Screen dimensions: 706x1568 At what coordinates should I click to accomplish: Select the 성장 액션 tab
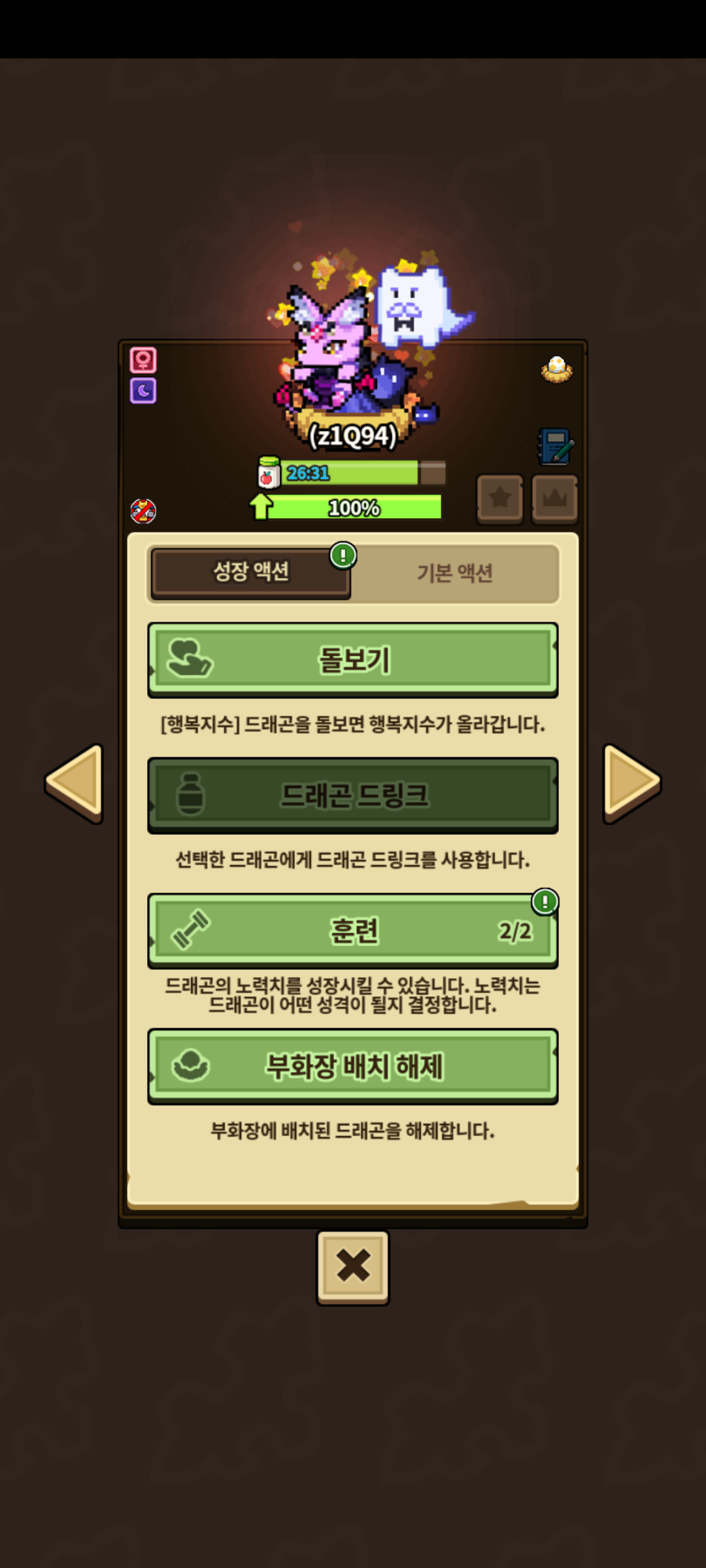(251, 572)
